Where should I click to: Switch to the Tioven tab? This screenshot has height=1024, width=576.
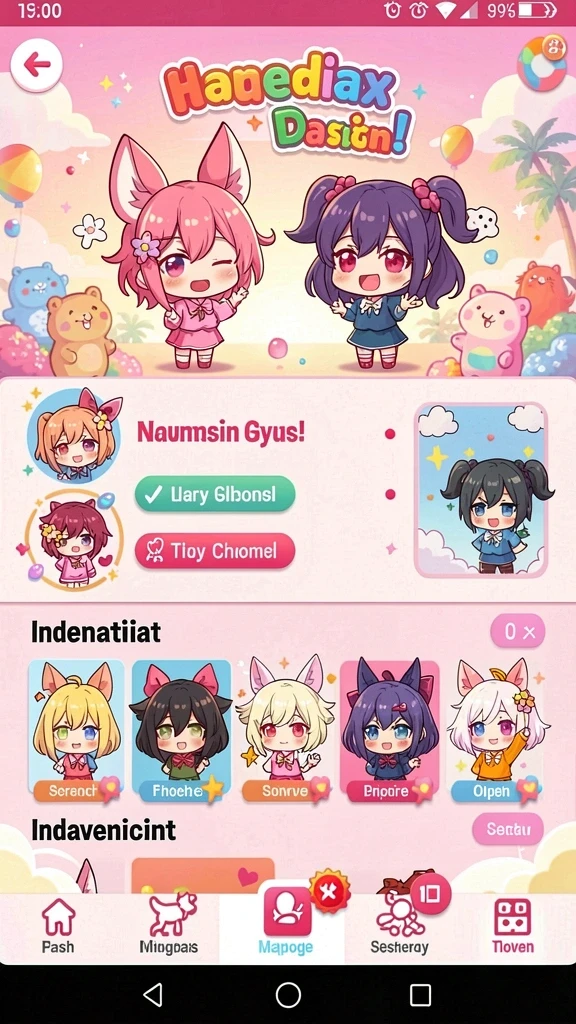[x=513, y=925]
